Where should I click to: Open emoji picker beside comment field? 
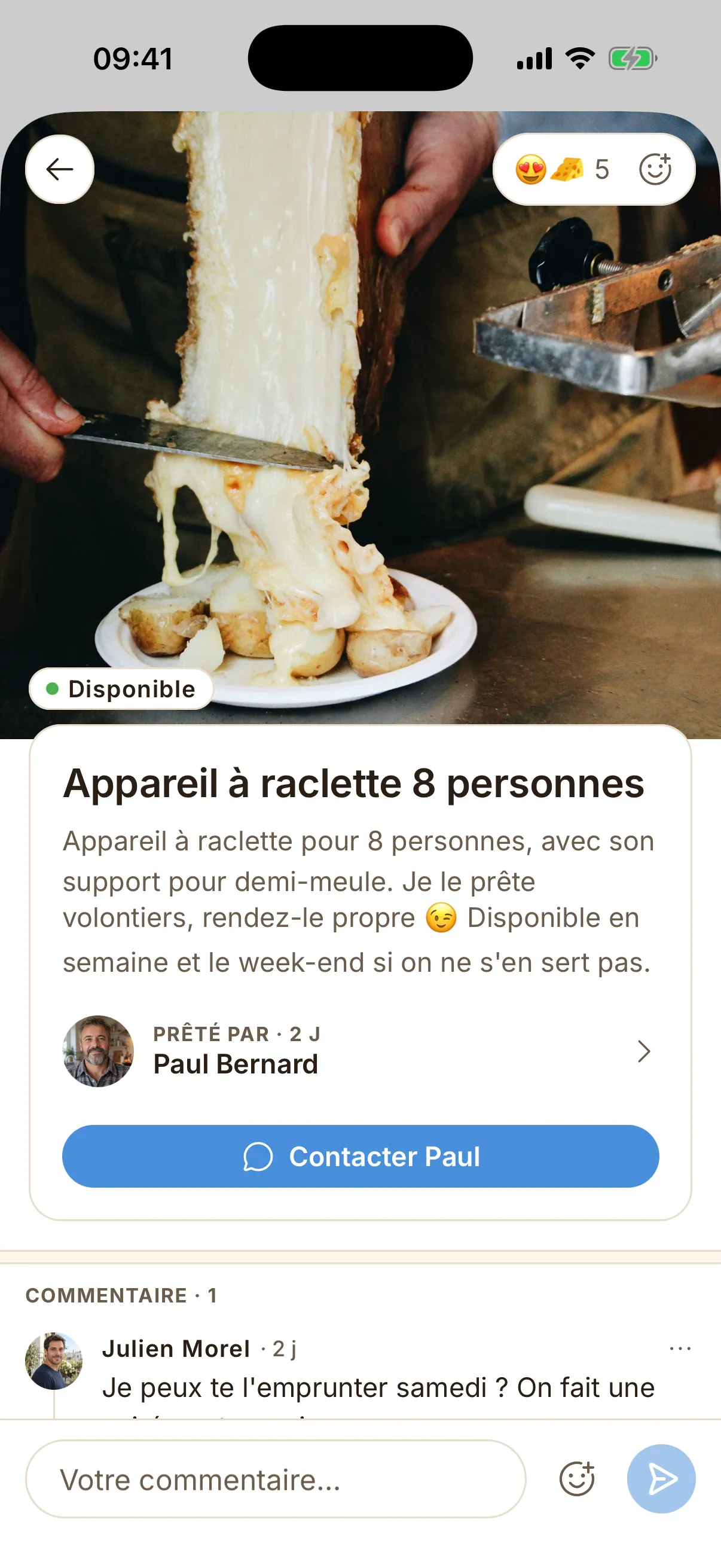click(x=576, y=1478)
